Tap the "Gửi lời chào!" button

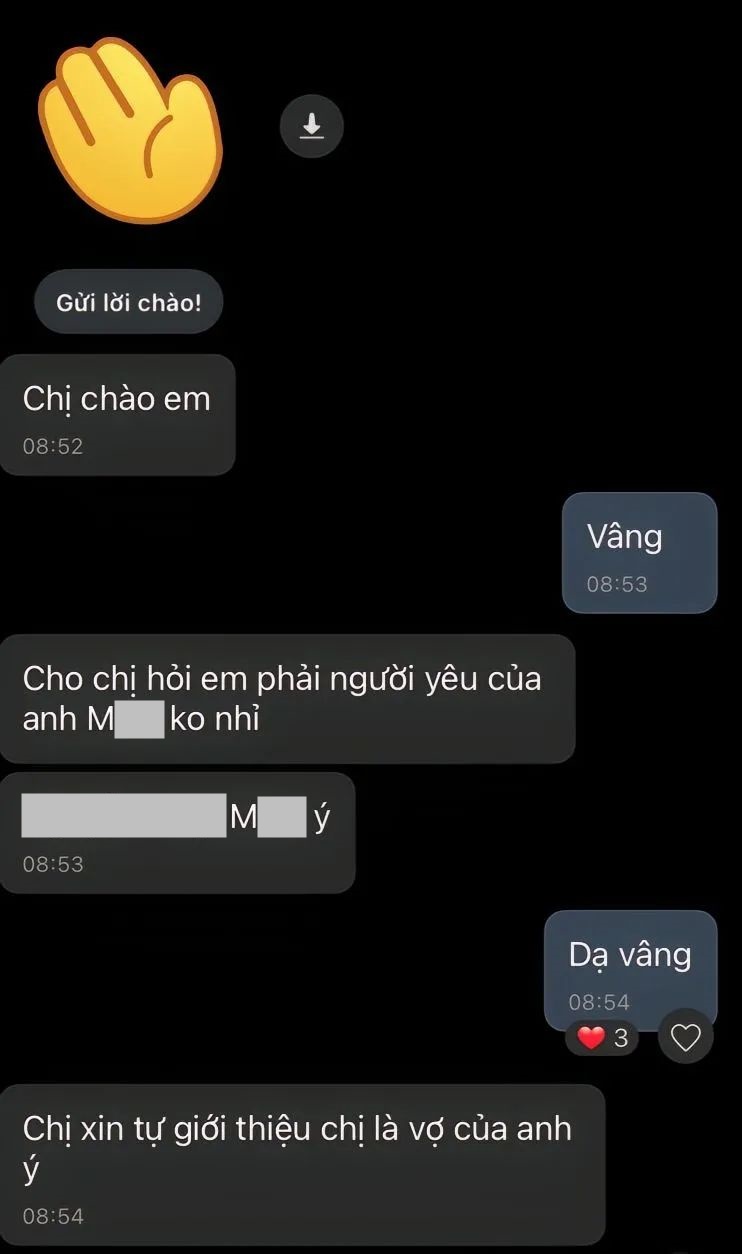coord(128,302)
